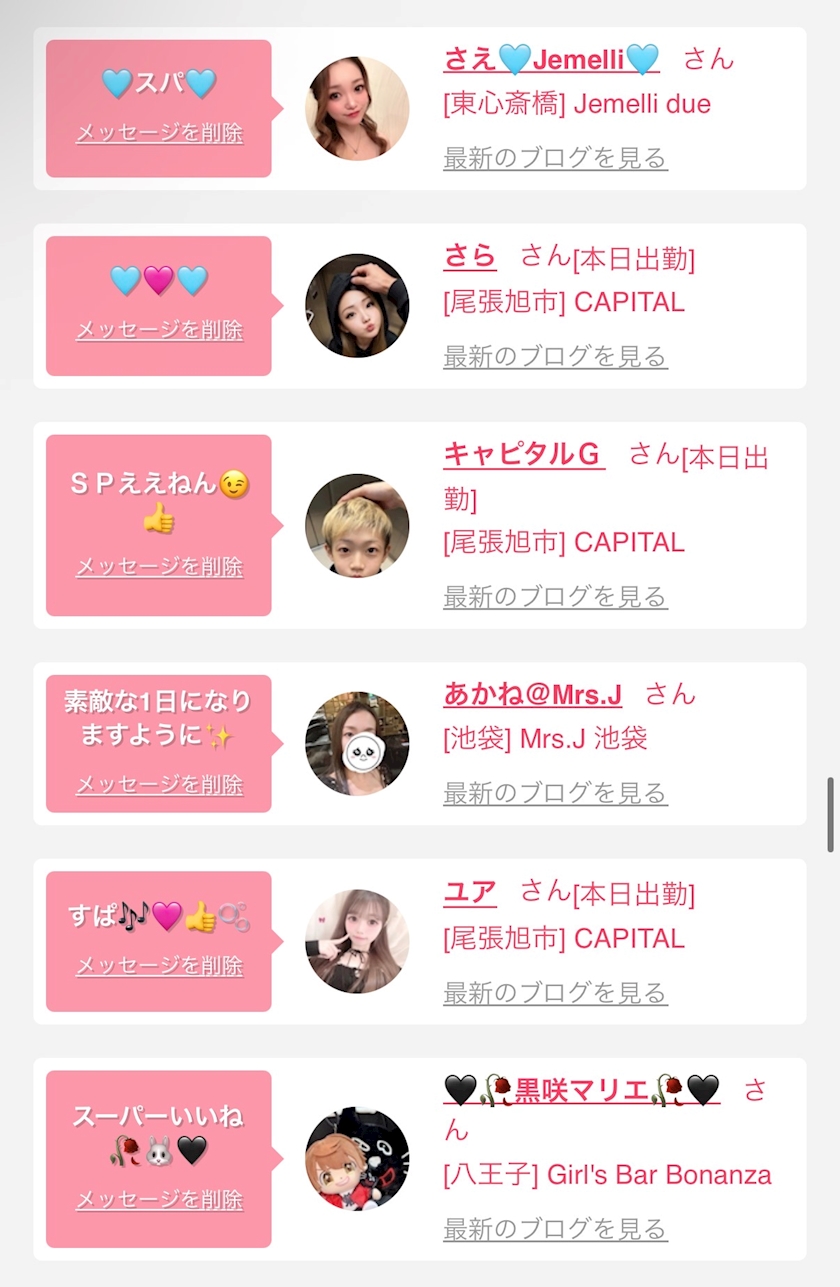Tap ユア's profile photo
The image size is (840, 1287).
tap(357, 941)
